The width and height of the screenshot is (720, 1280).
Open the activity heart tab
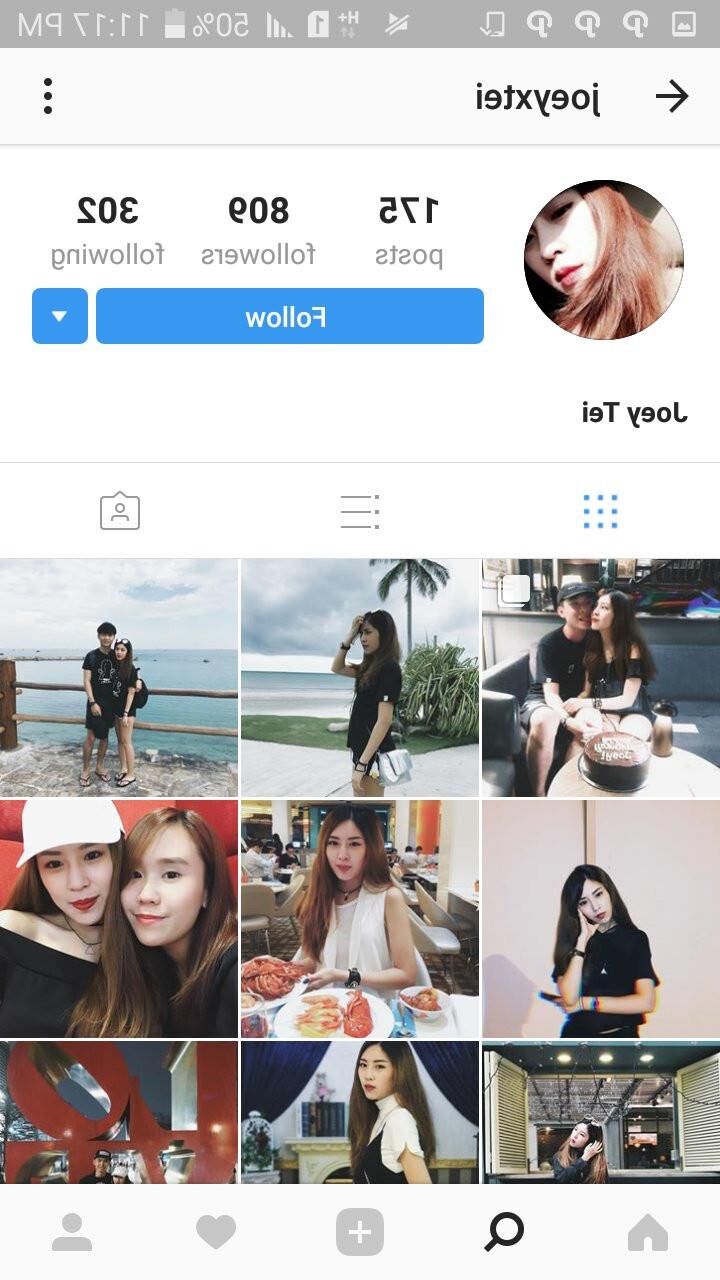click(216, 1232)
